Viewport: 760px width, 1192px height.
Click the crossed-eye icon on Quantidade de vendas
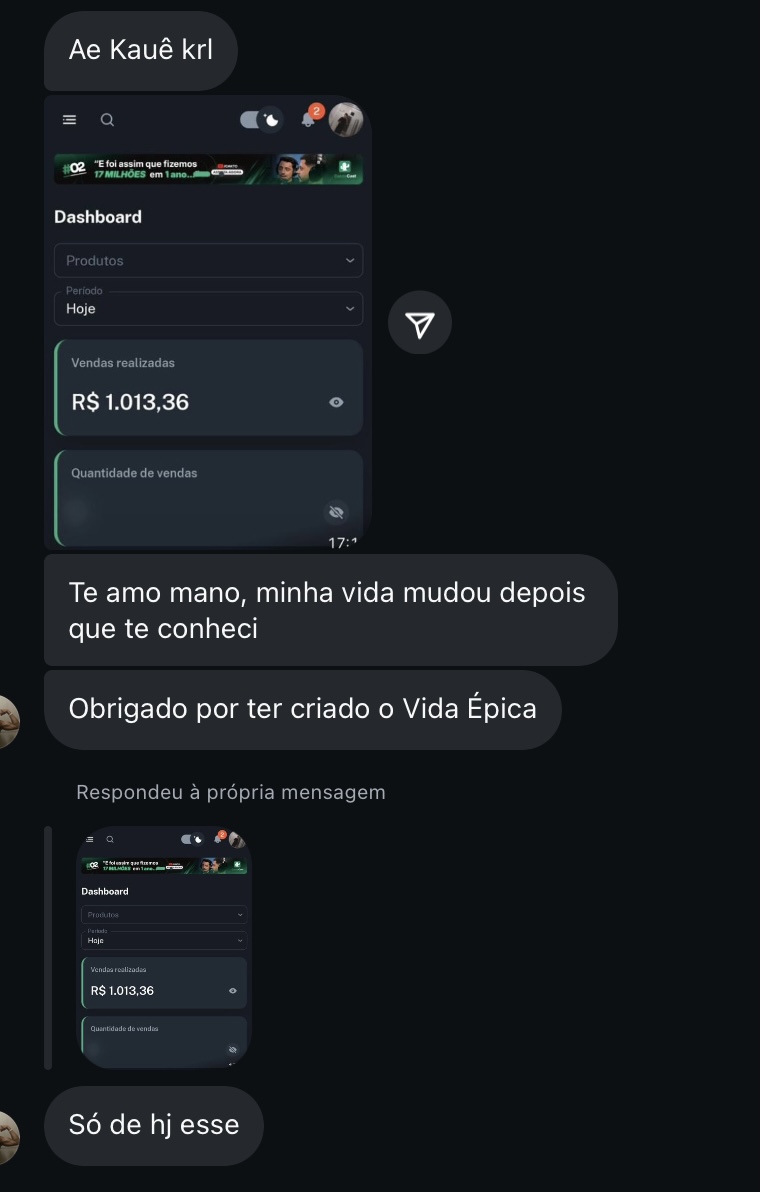tap(336, 512)
